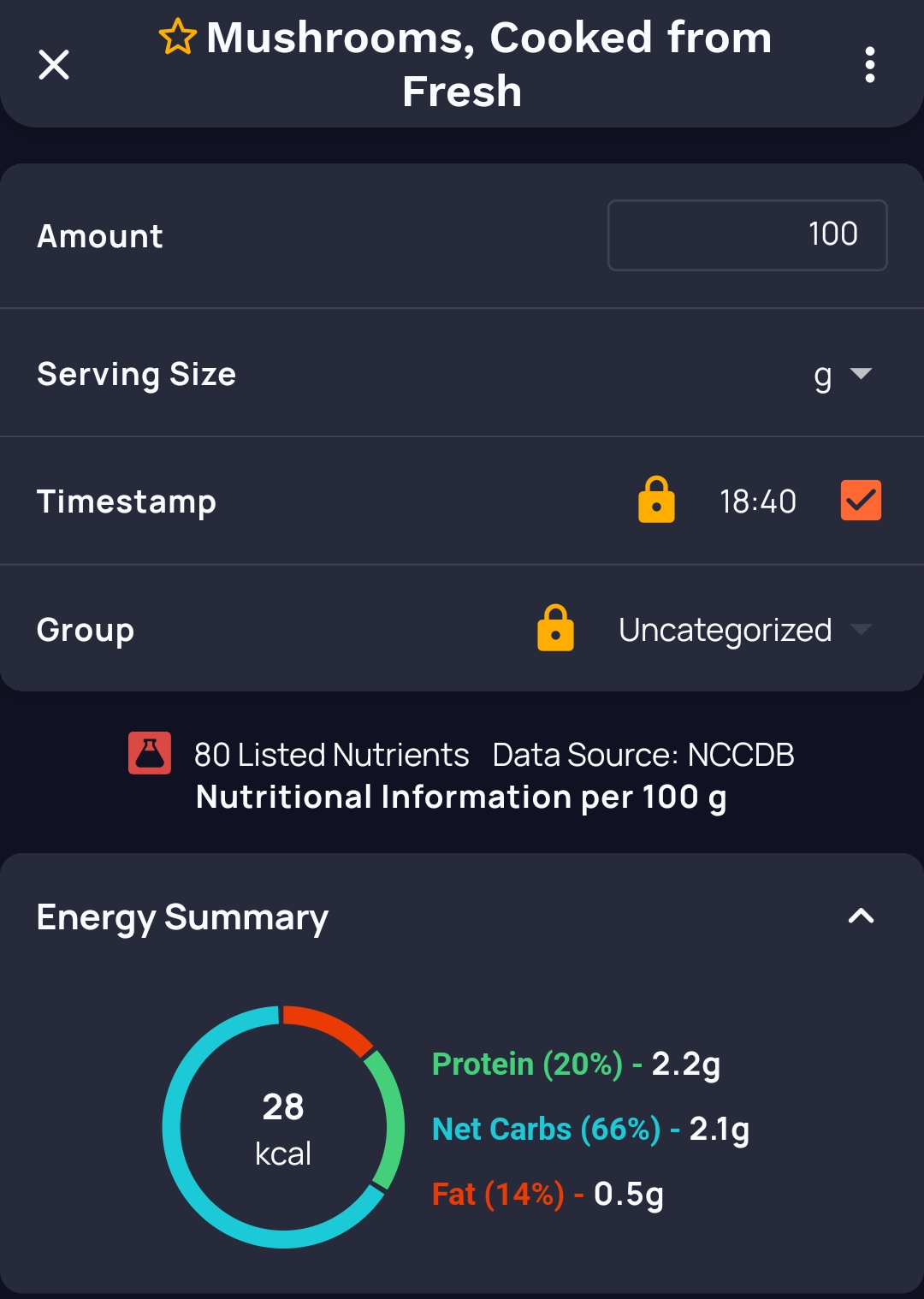Close the food details screen
Screen dimensions: 924x1299
point(54,64)
